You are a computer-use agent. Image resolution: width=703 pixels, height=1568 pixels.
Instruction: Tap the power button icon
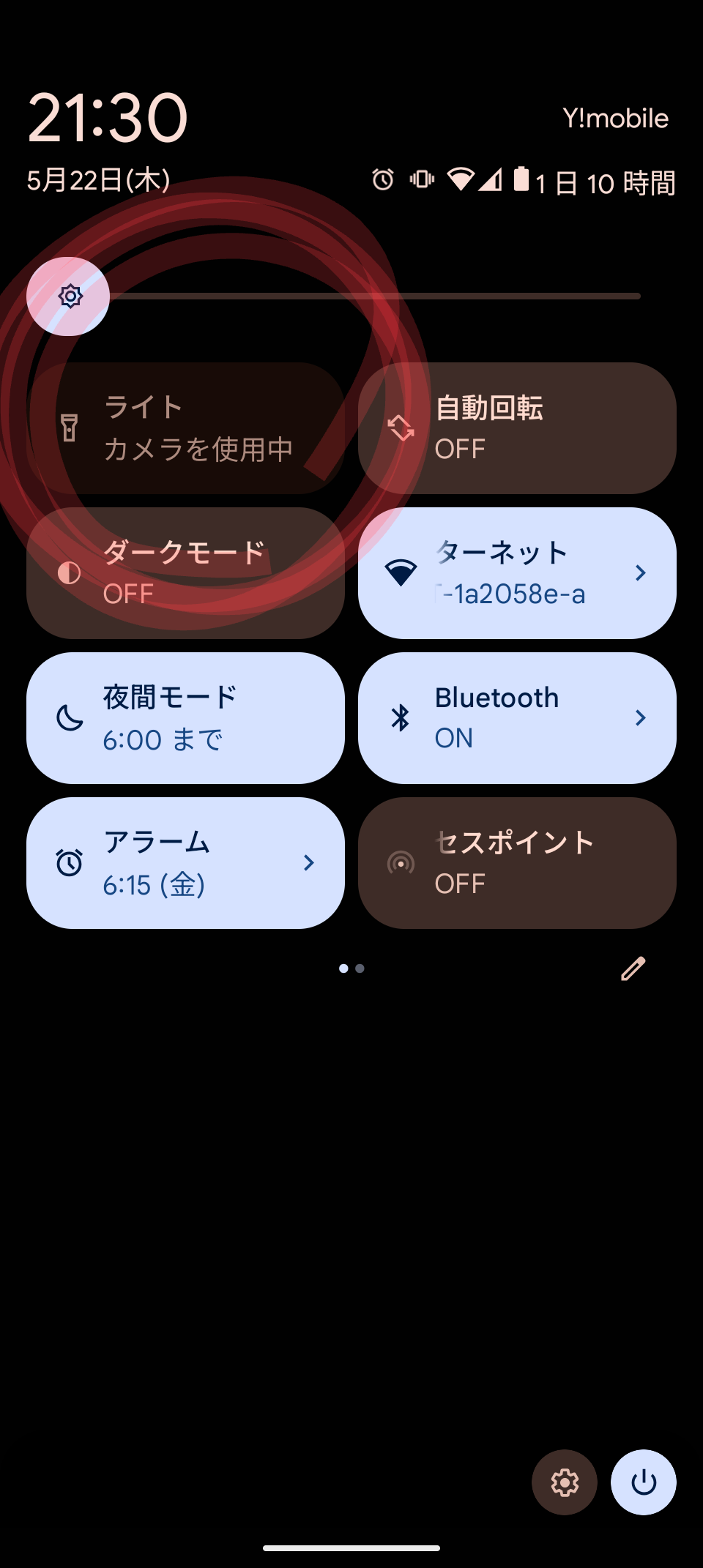click(642, 1482)
